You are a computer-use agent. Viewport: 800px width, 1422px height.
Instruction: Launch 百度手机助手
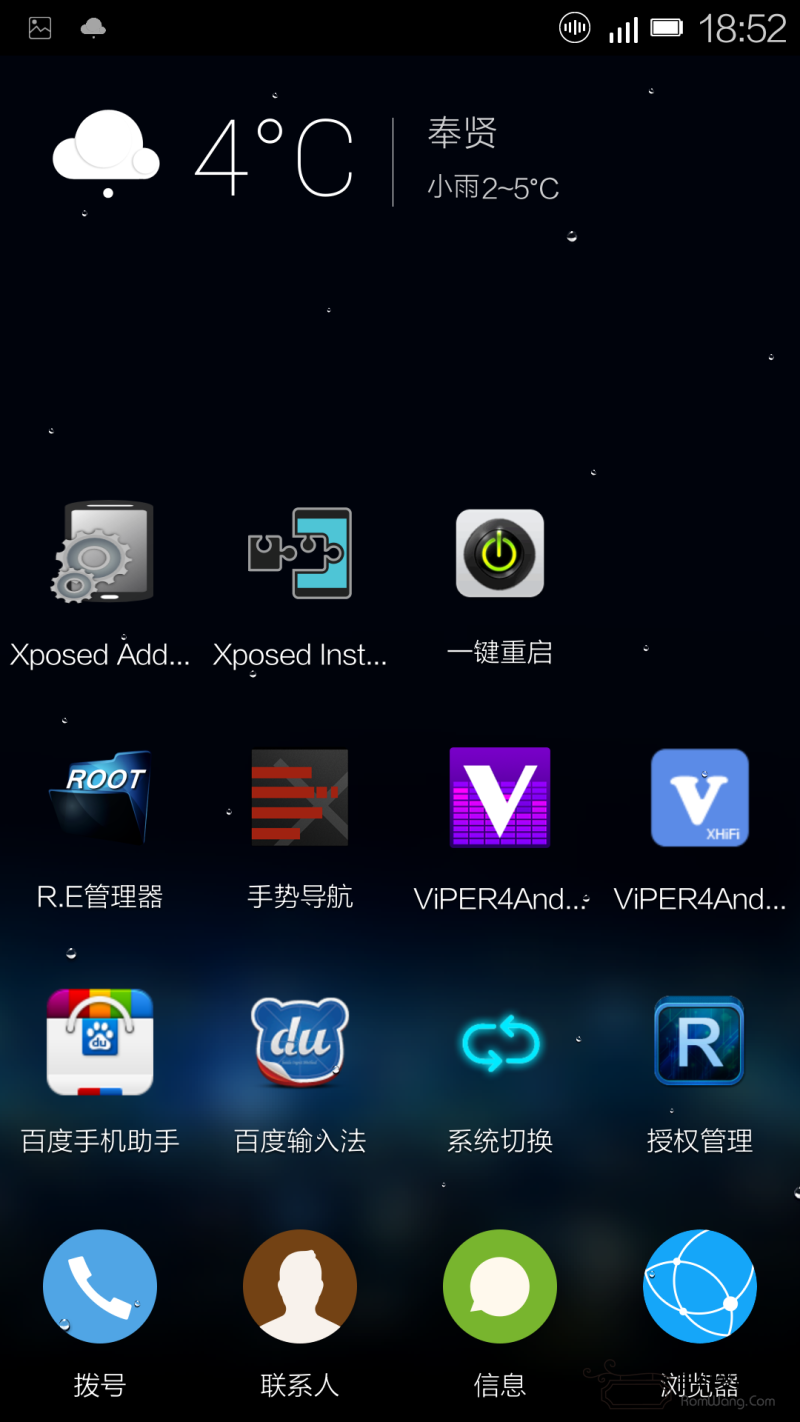[x=100, y=1041]
